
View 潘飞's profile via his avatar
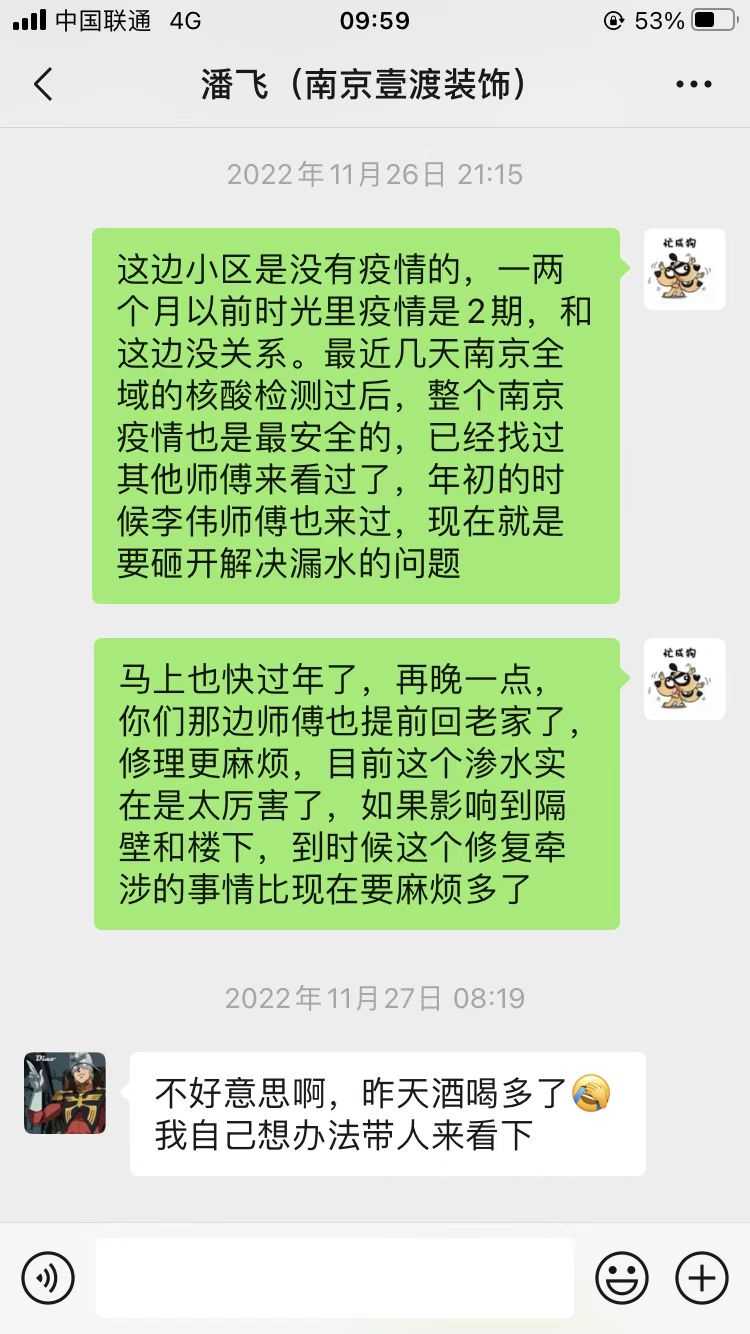65,1093
